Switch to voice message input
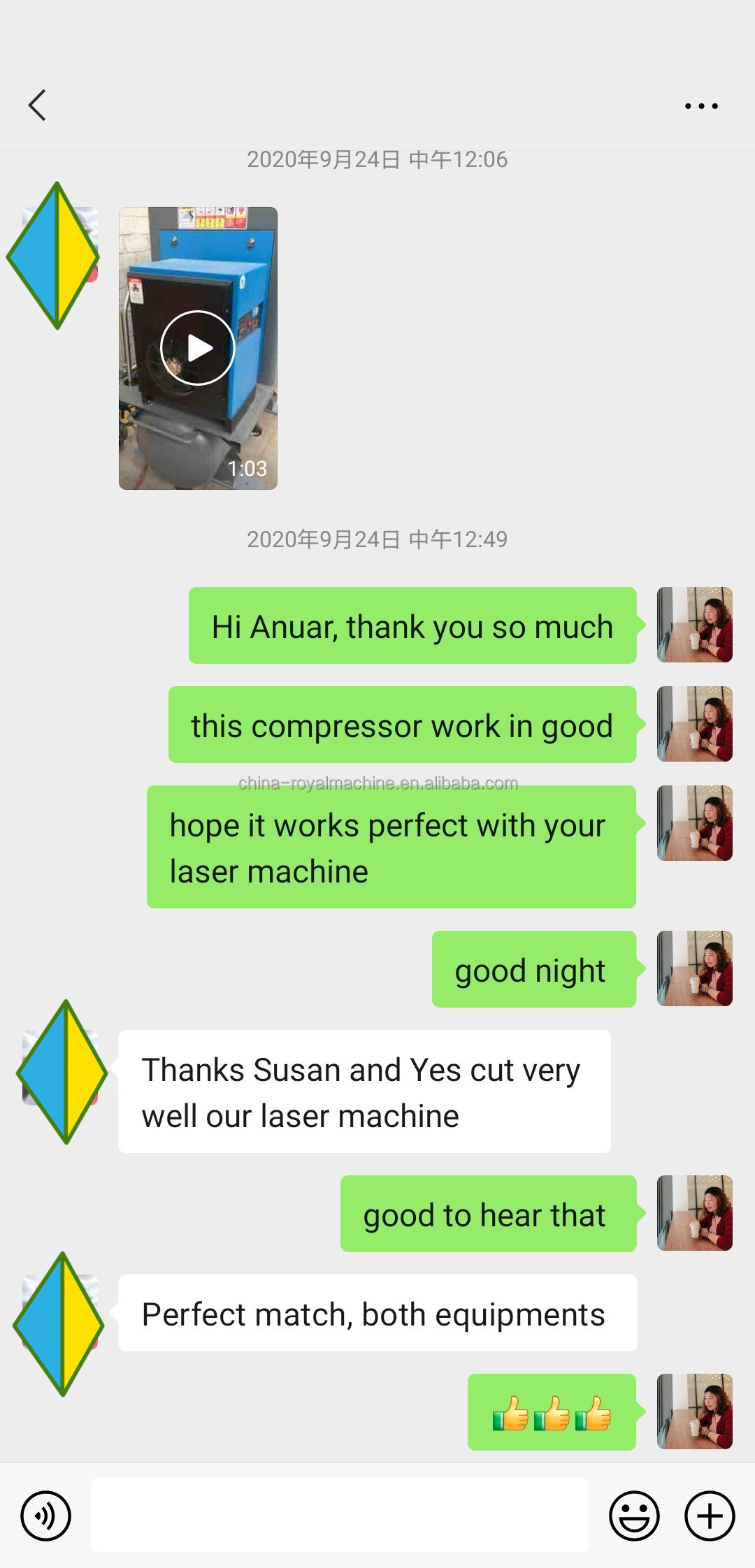 [x=46, y=1516]
